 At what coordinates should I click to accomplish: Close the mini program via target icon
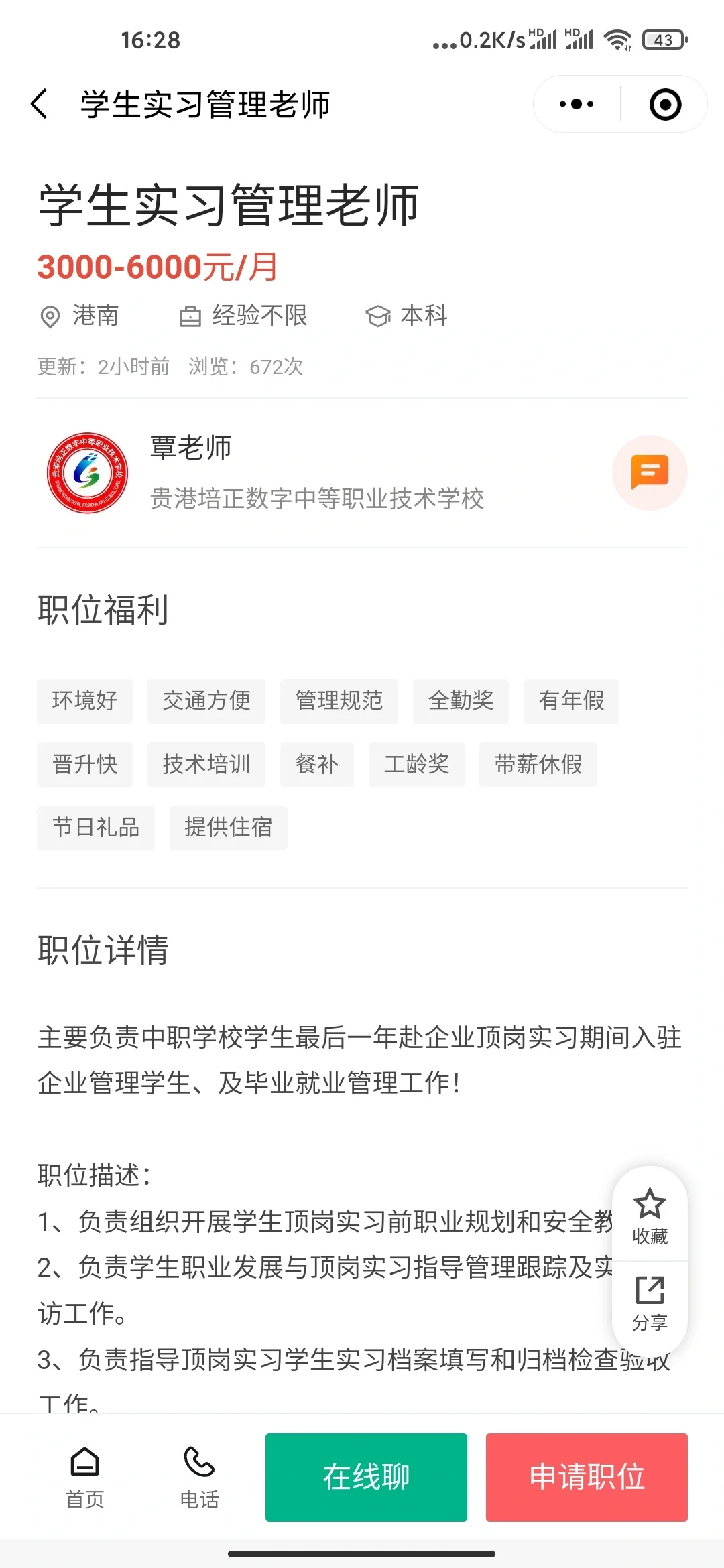click(665, 105)
